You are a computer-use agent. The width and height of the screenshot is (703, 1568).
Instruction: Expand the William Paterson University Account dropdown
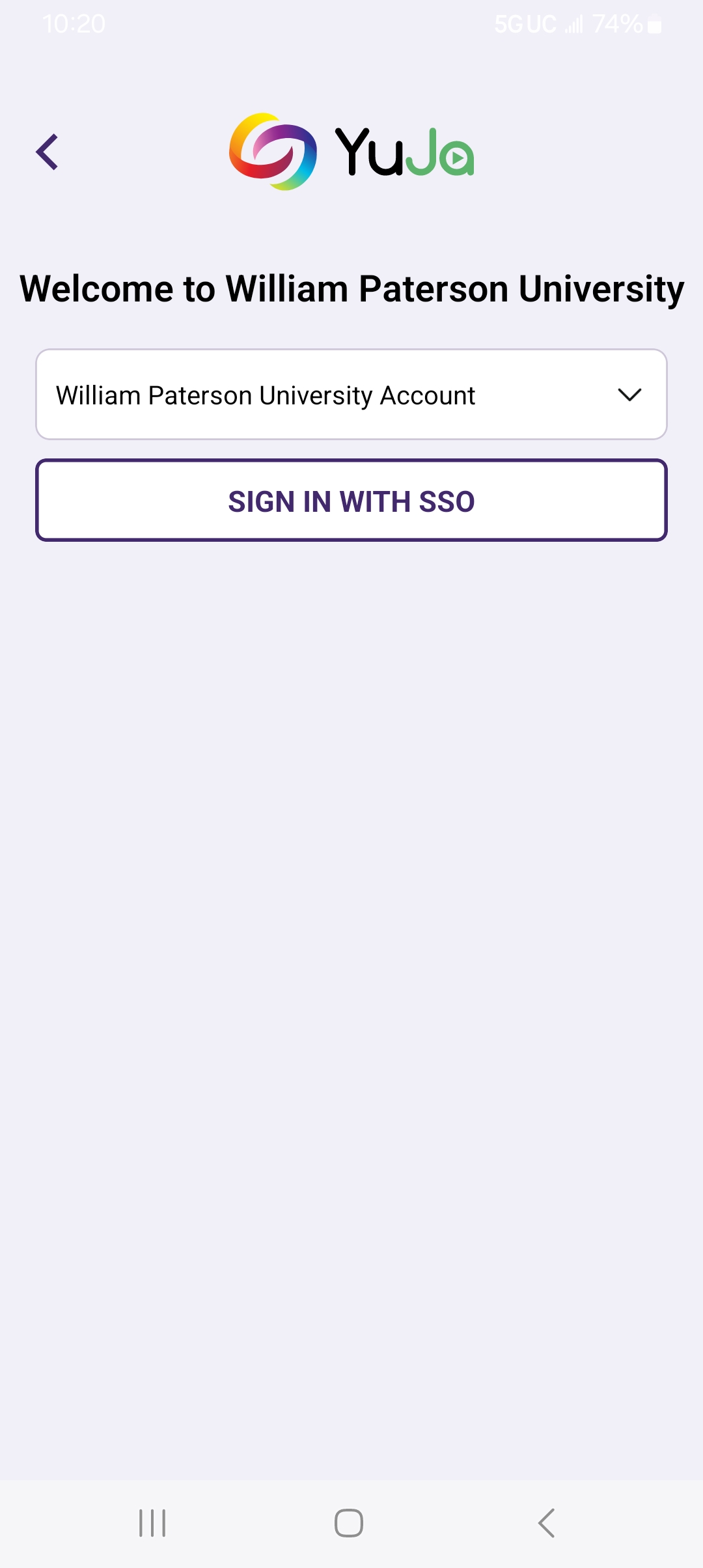click(351, 395)
